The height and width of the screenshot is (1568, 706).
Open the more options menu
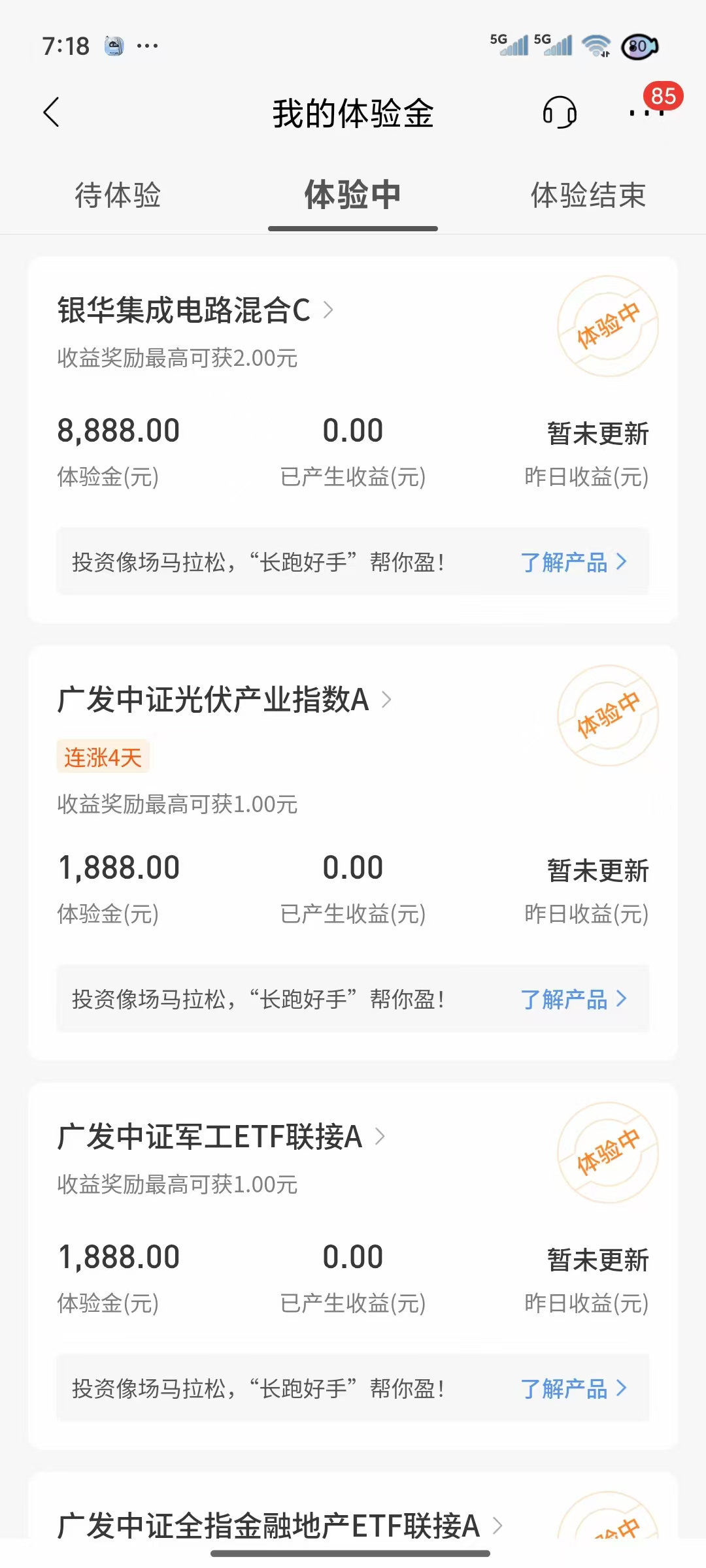tap(646, 112)
